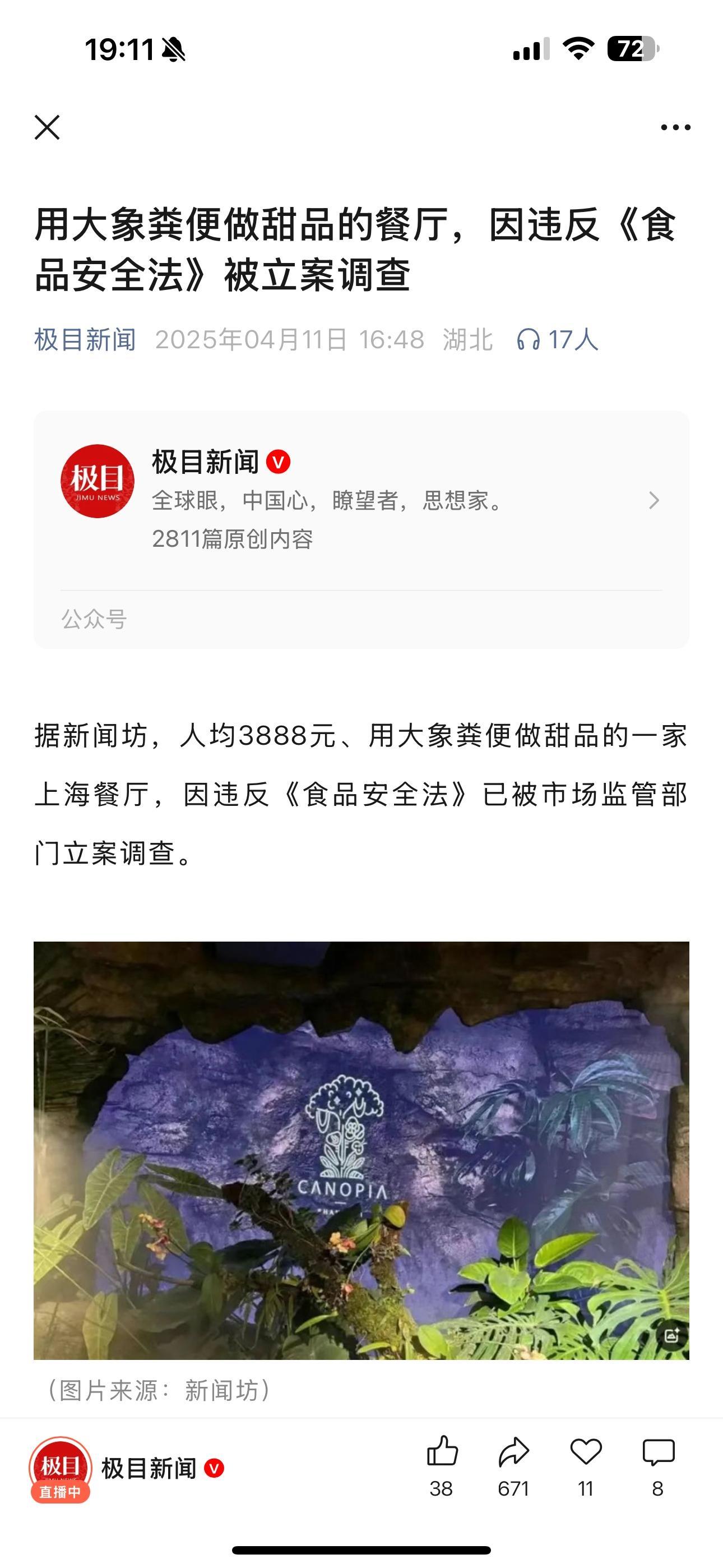Share the article using the arrow icon
This screenshot has height=1568, width=723.
click(513, 1453)
